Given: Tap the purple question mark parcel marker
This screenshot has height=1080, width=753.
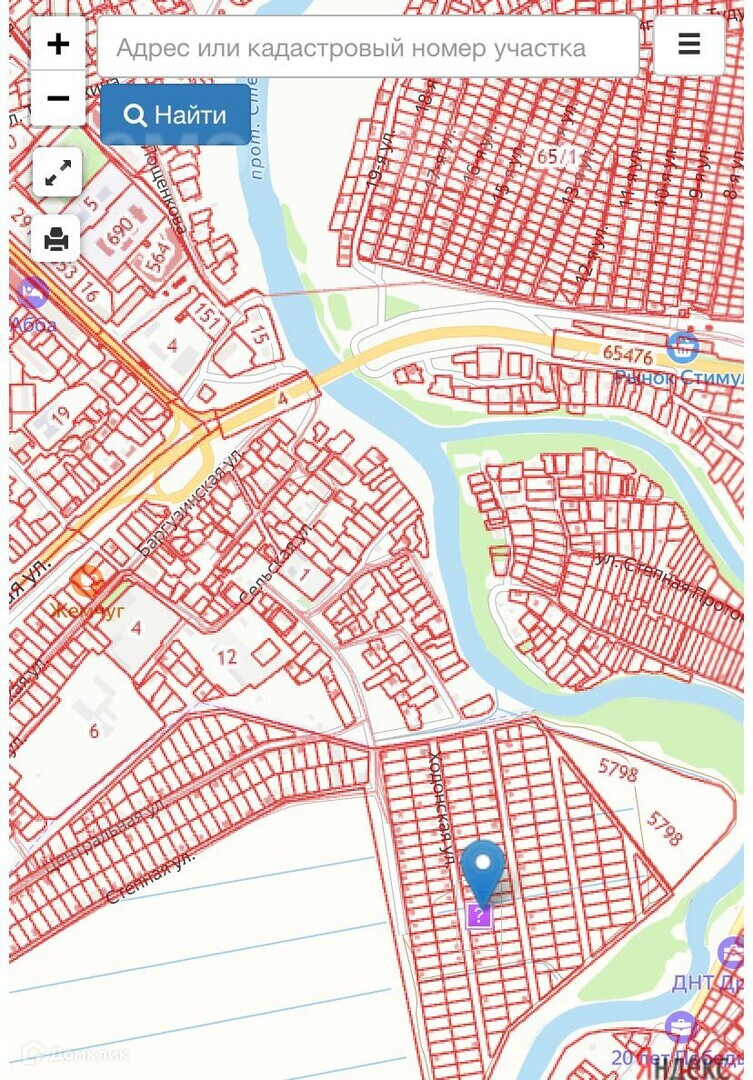Looking at the screenshot, I should 479,917.
